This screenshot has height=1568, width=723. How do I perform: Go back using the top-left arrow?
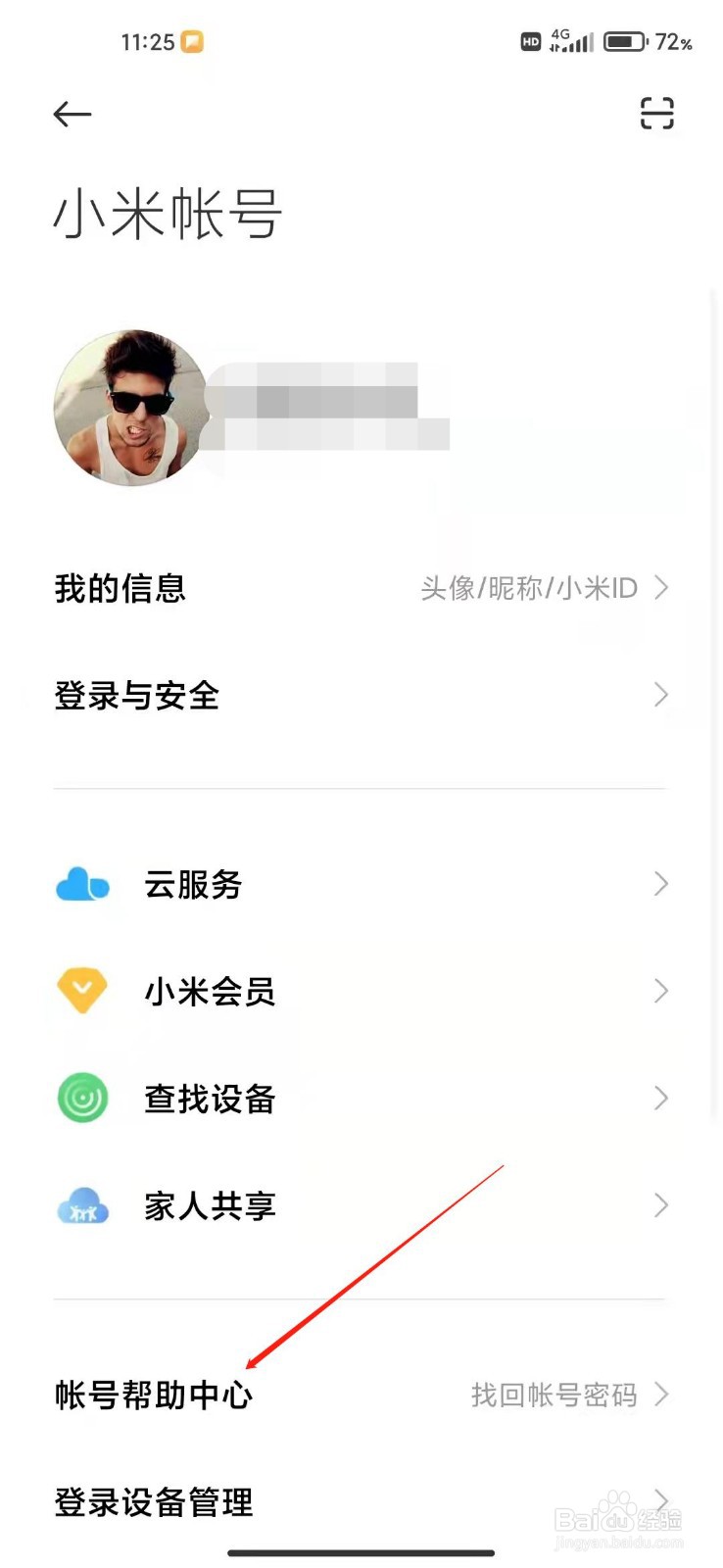click(72, 115)
